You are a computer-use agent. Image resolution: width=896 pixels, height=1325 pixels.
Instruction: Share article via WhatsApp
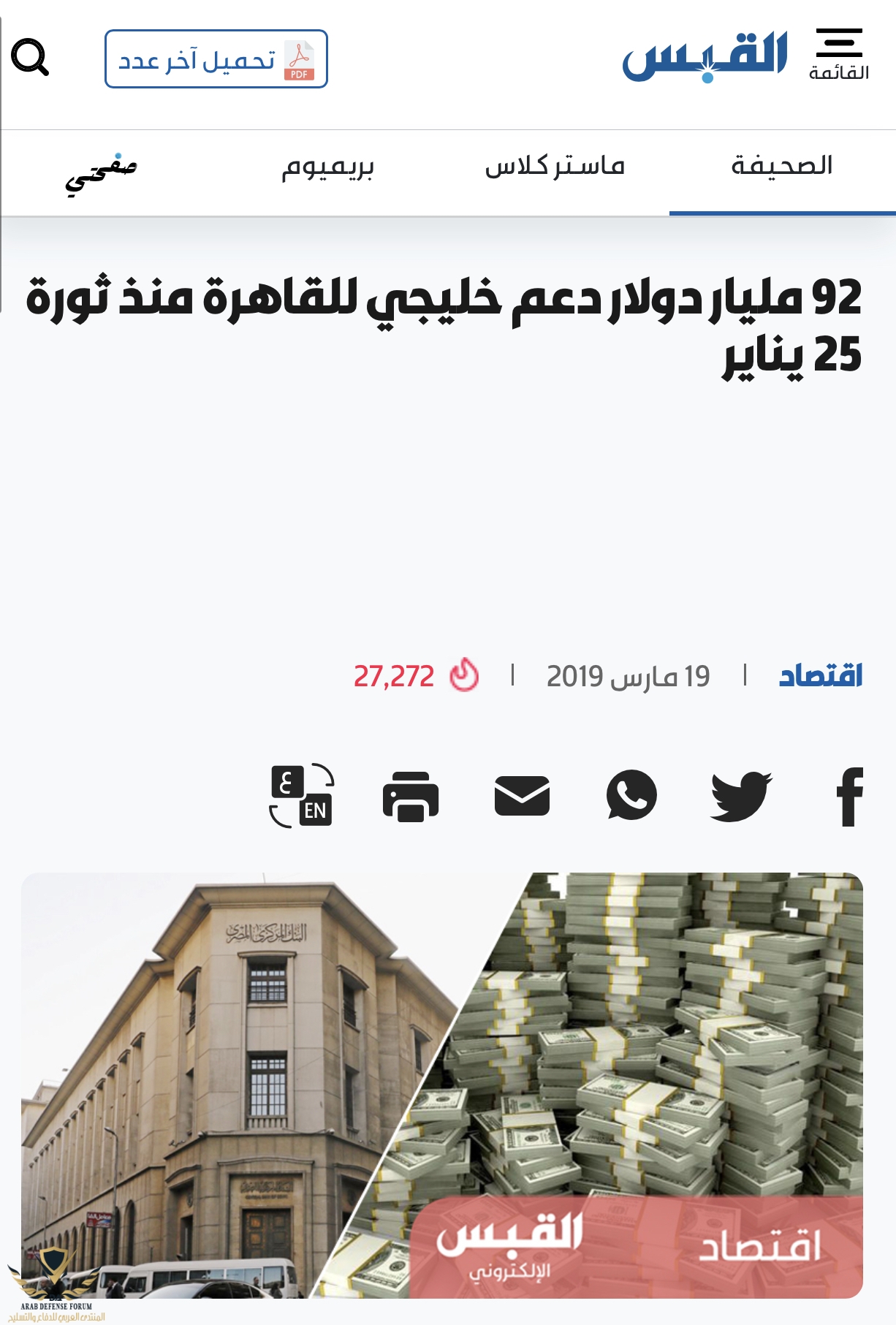pyautogui.click(x=631, y=795)
